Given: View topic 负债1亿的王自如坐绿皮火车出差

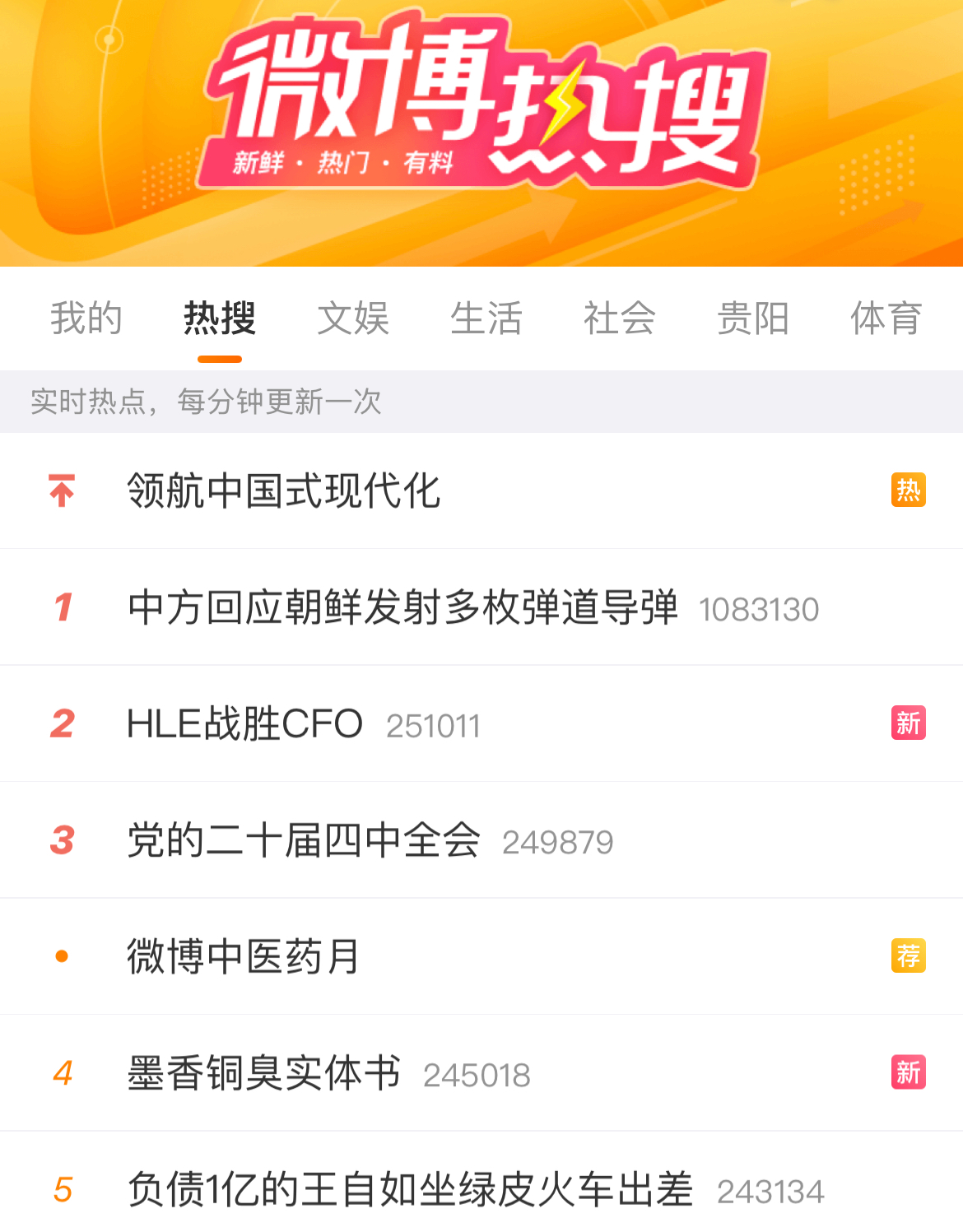Looking at the screenshot, I should pos(410,1190).
